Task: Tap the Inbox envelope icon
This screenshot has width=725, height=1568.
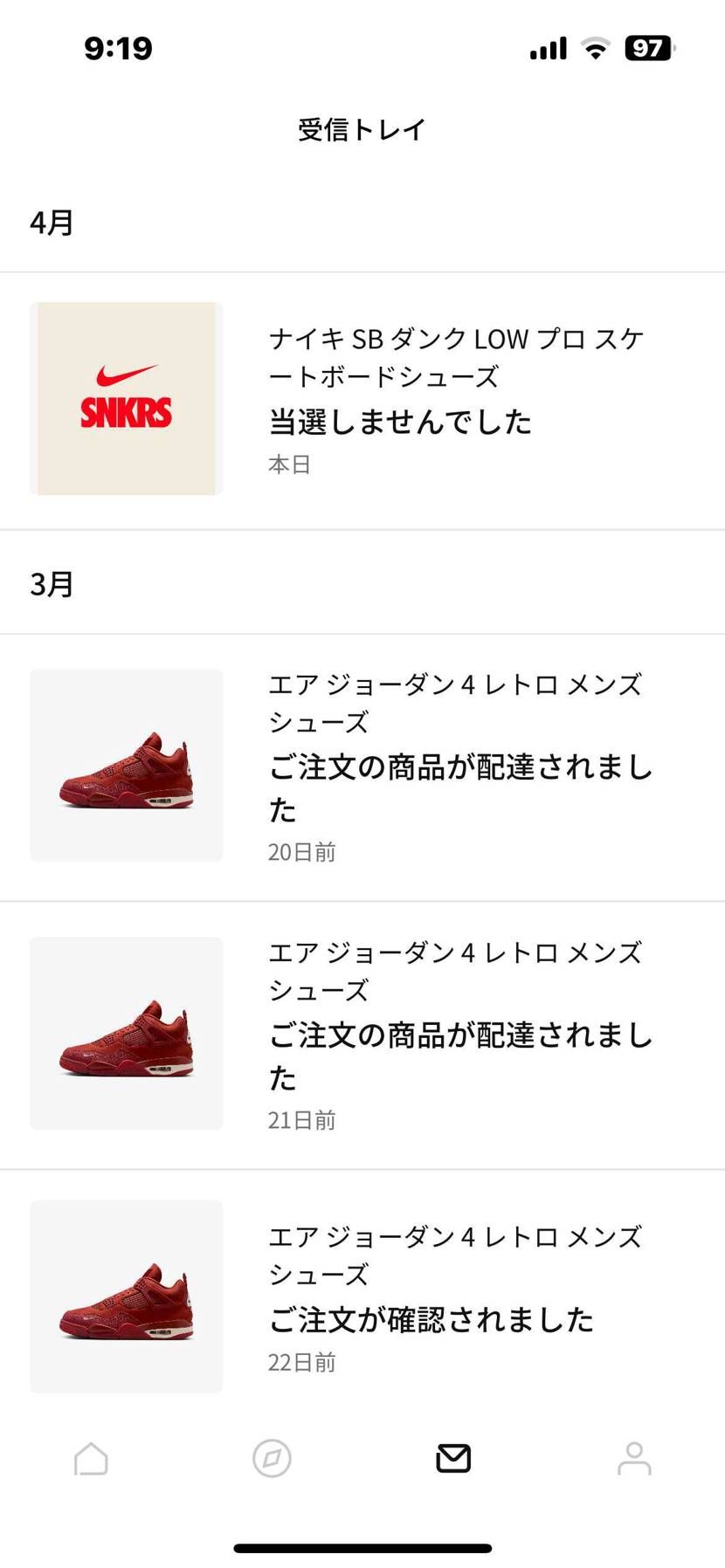Action: pyautogui.click(x=452, y=1457)
